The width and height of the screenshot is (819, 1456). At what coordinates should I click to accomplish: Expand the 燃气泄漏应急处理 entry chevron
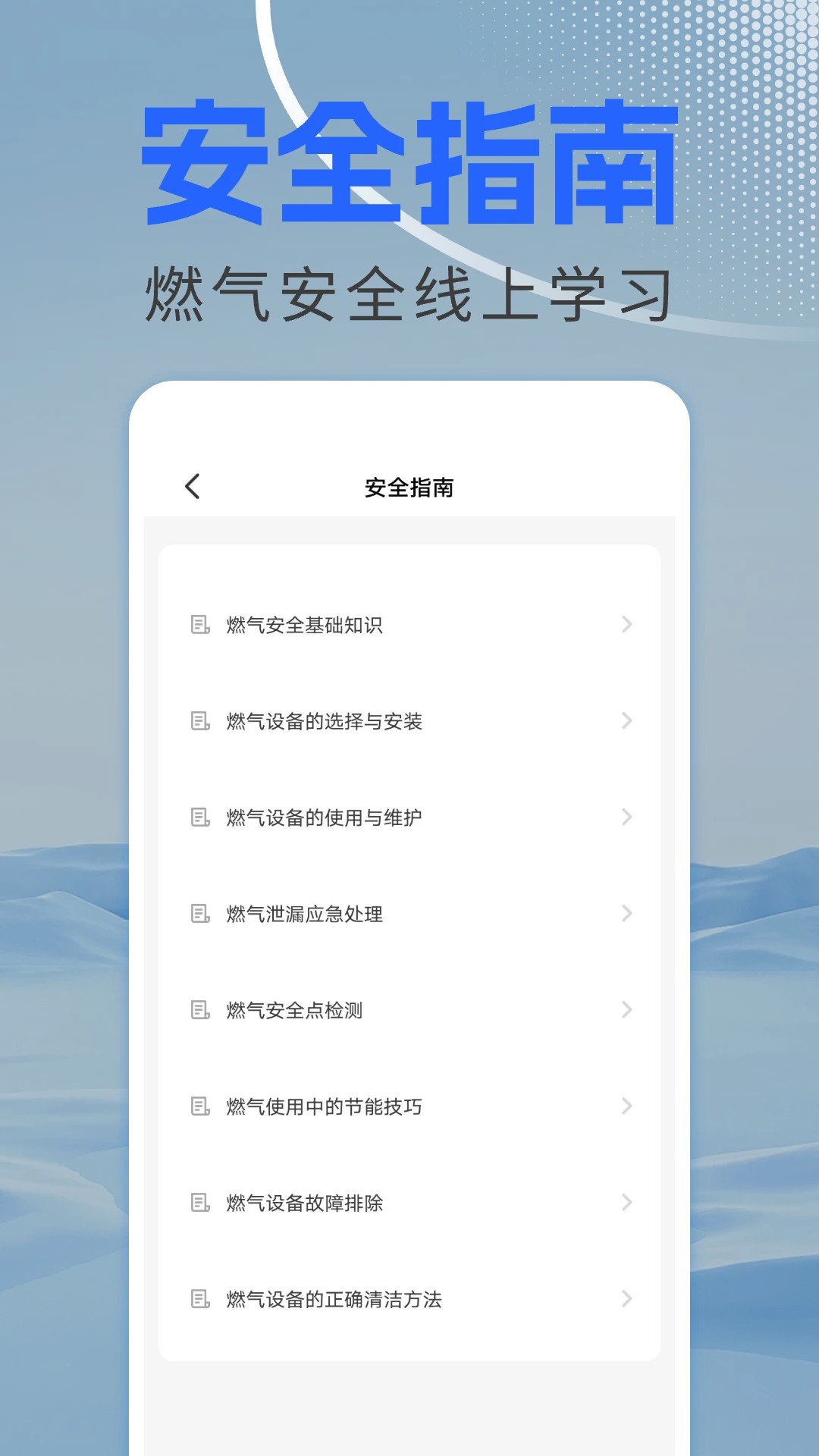tap(625, 914)
